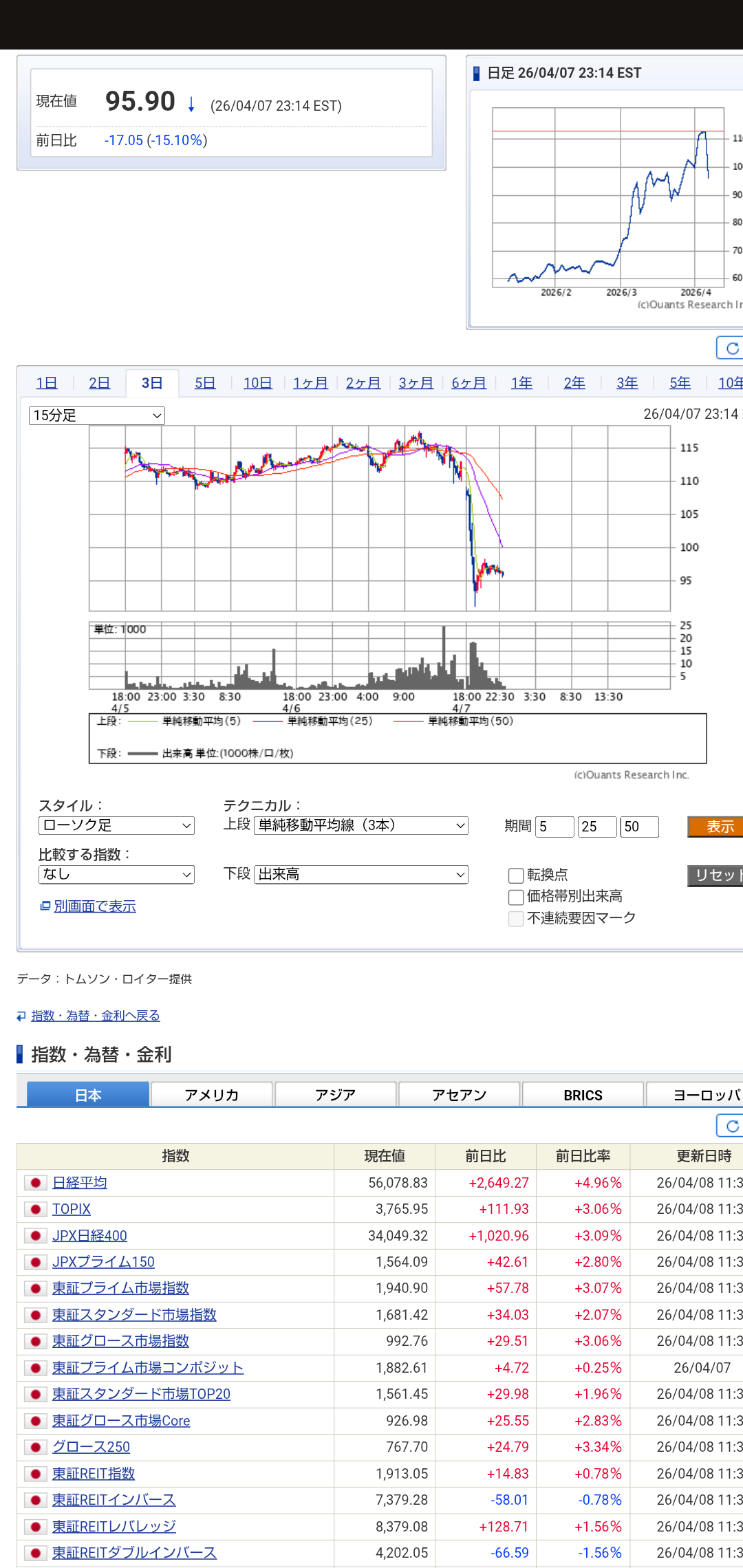Go back via 指数・為替・金利へ戻る
Screen dimensions: 743x1568
[x=95, y=1016]
